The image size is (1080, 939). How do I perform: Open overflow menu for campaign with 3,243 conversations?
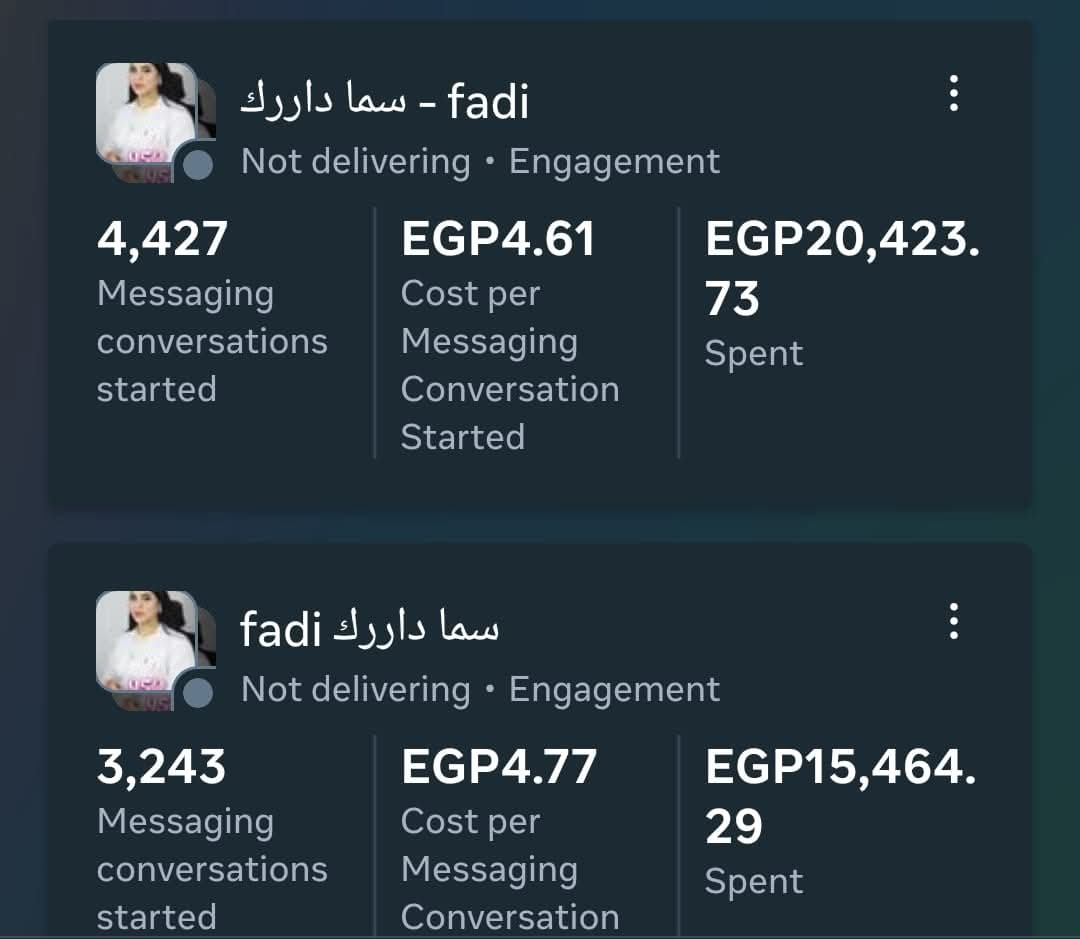coord(953,621)
